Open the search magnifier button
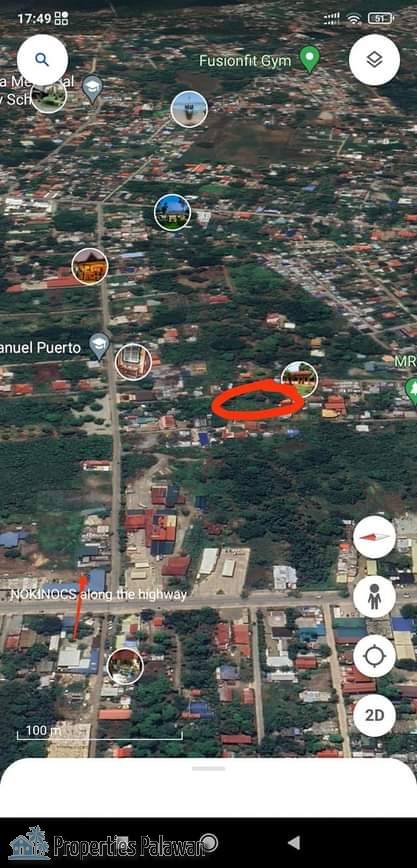 pyautogui.click(x=43, y=60)
